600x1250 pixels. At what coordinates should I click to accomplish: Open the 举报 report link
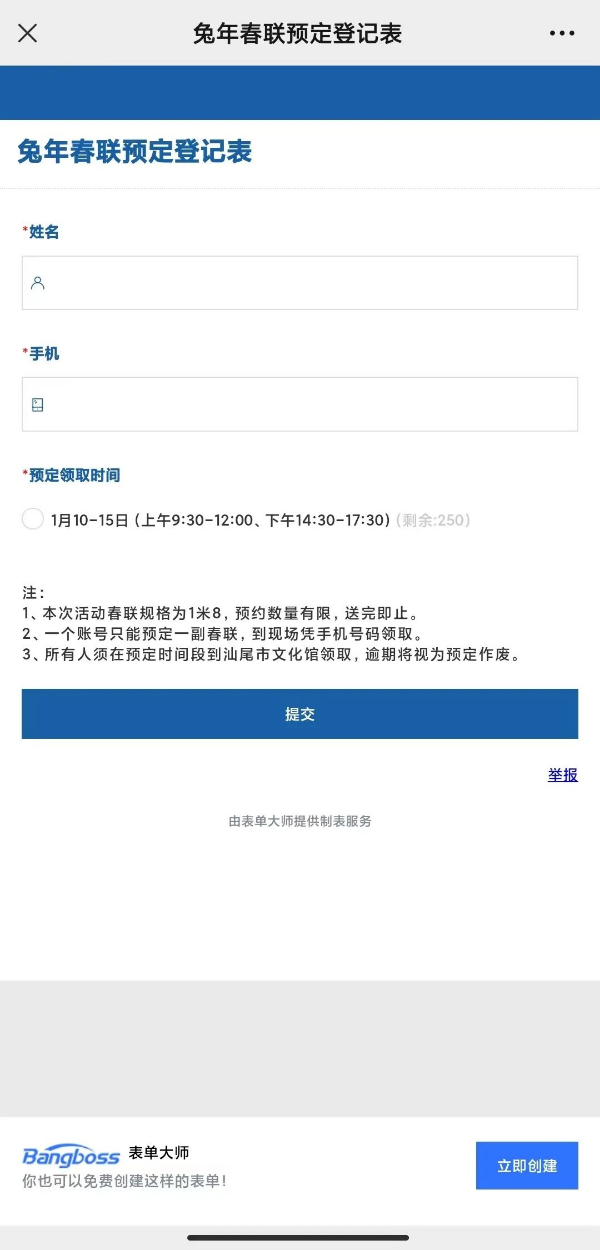(x=562, y=775)
